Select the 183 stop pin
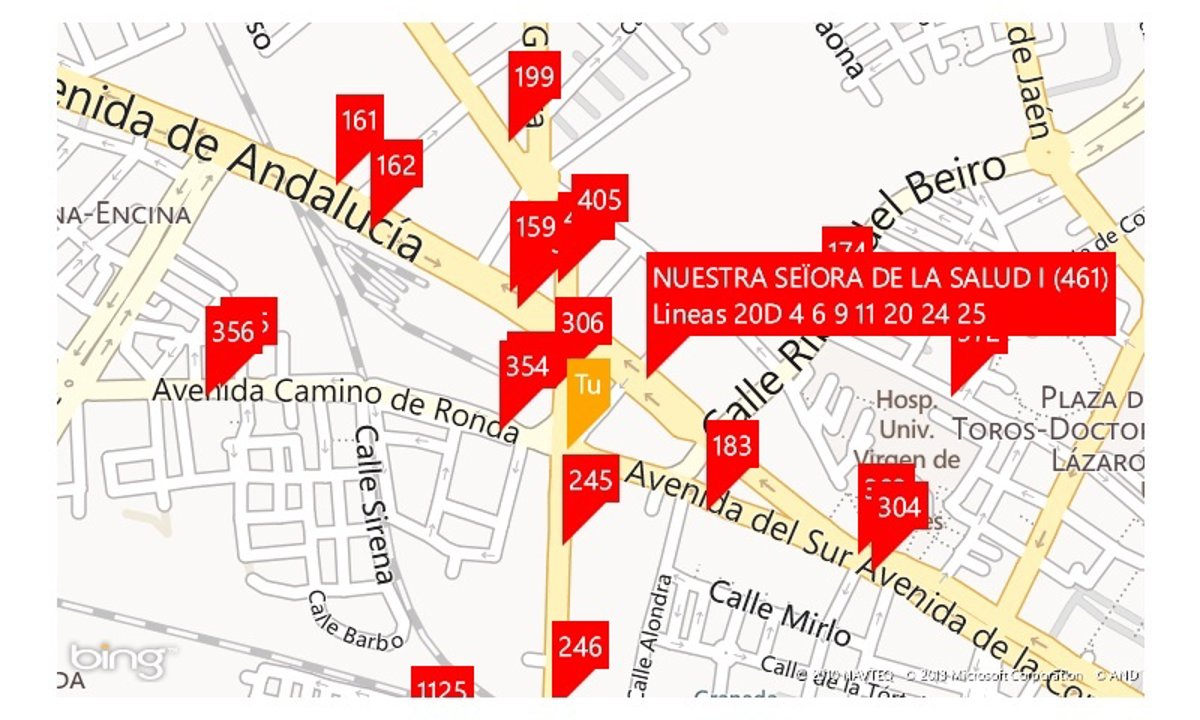Screen dimensions: 1200x720 [x=732, y=445]
